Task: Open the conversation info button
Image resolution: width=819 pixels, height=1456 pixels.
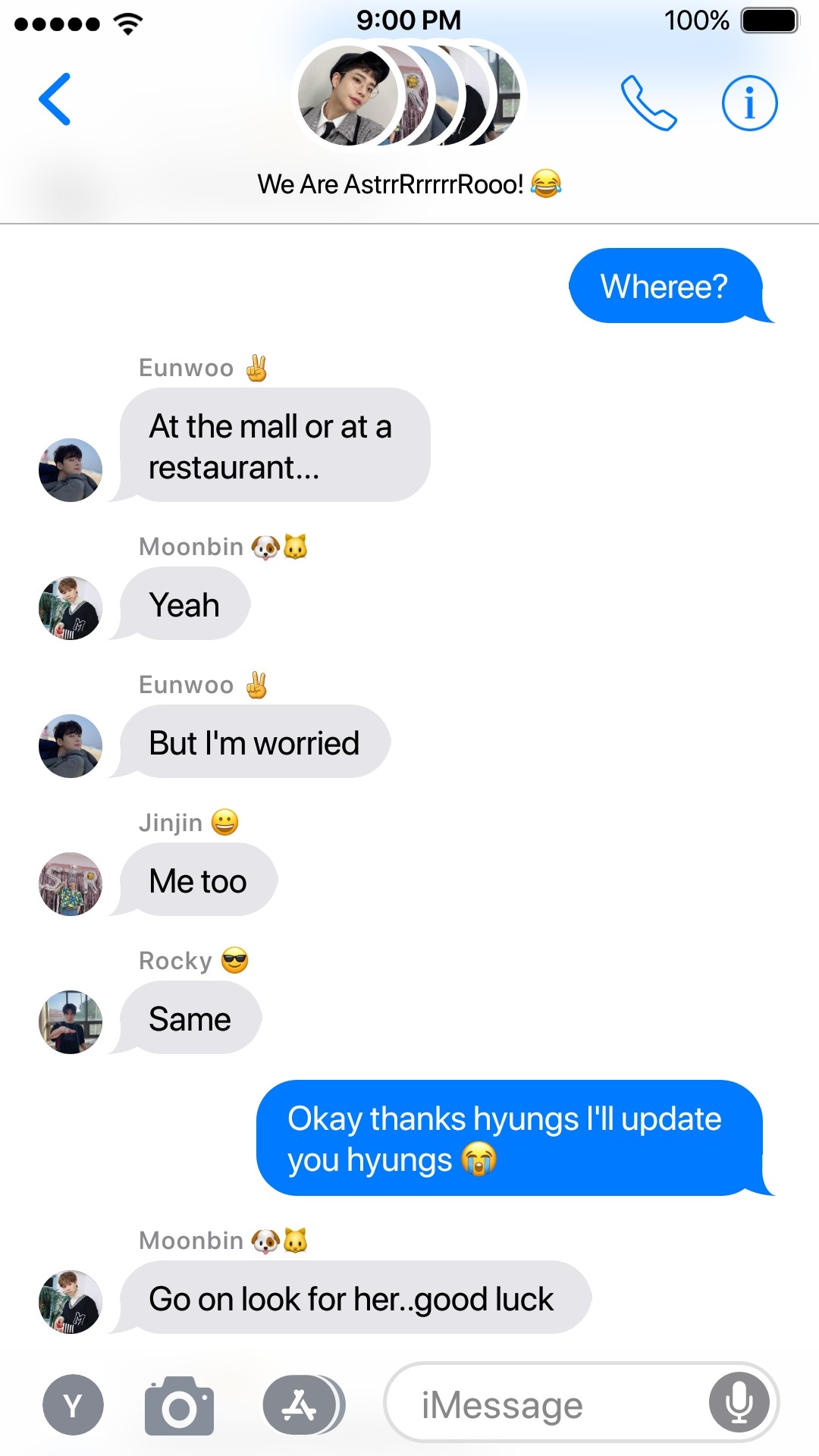Action: [x=749, y=103]
